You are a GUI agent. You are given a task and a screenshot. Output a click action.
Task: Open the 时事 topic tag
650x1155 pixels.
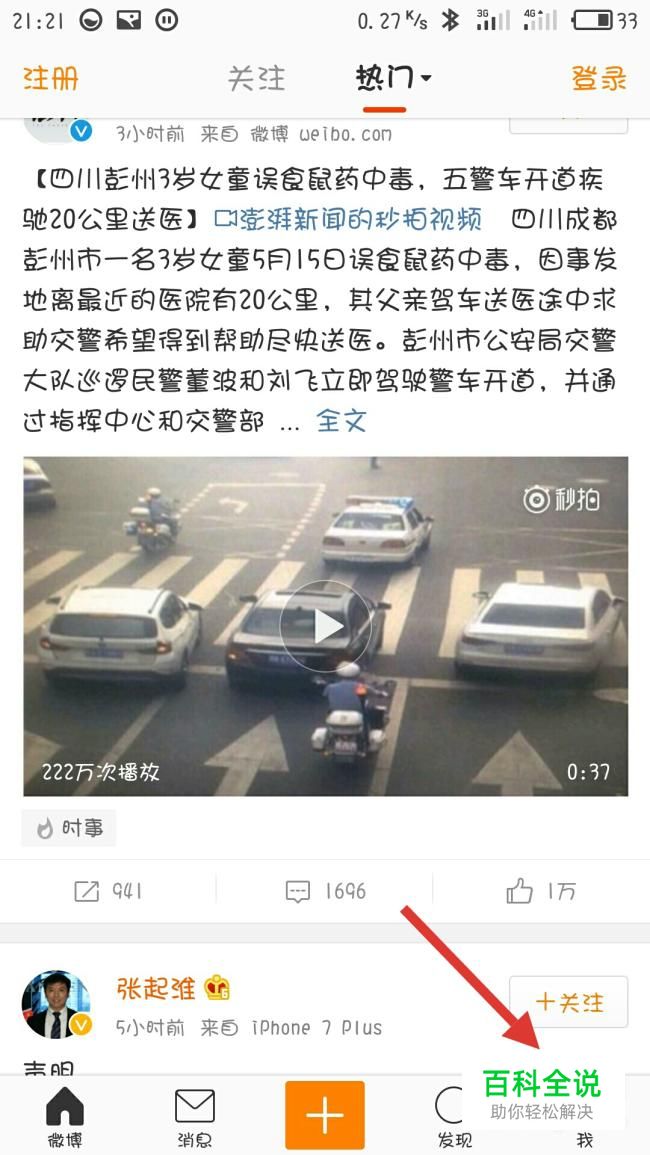click(69, 828)
